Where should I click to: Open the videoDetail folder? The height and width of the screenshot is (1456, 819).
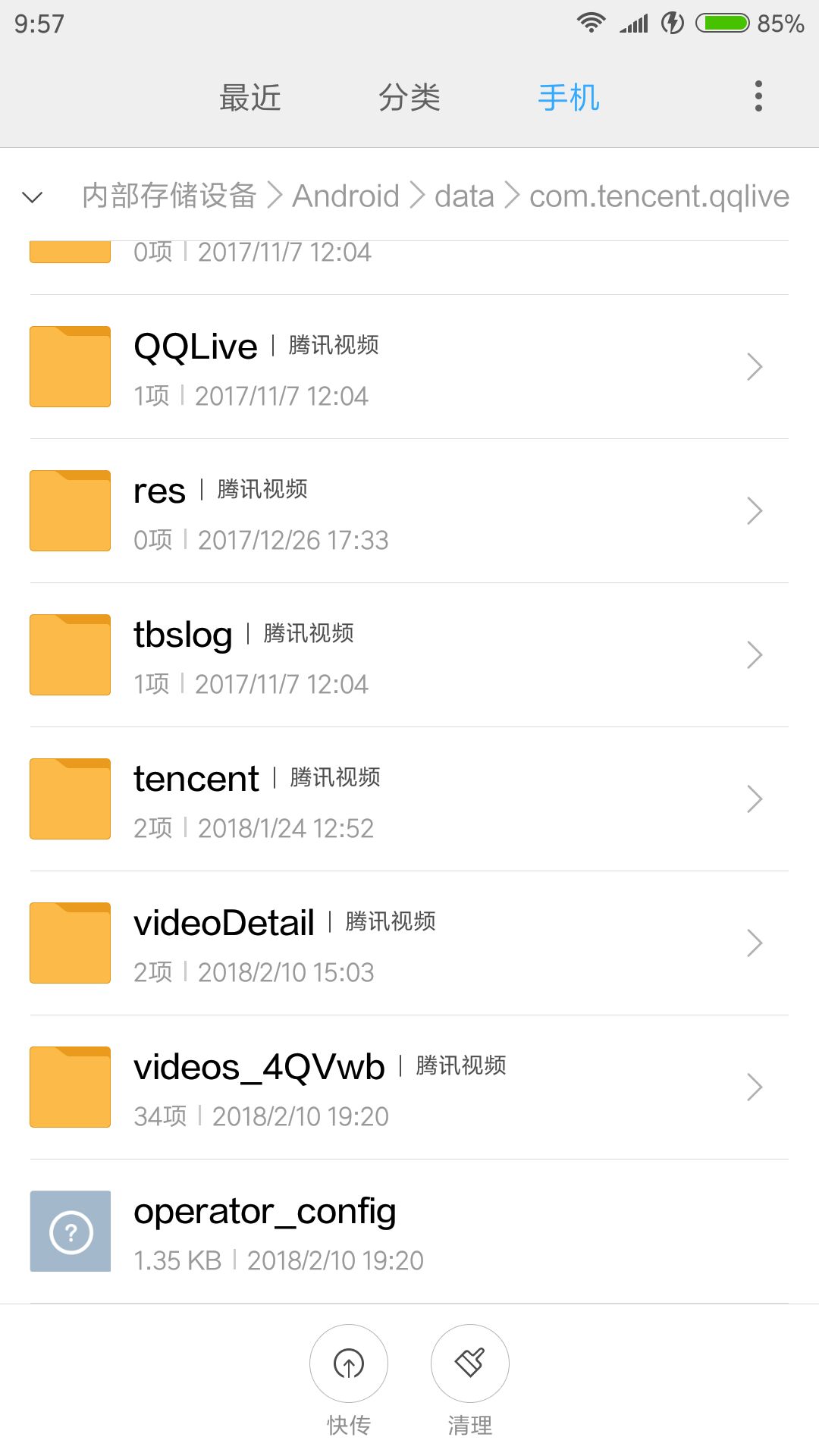(409, 943)
